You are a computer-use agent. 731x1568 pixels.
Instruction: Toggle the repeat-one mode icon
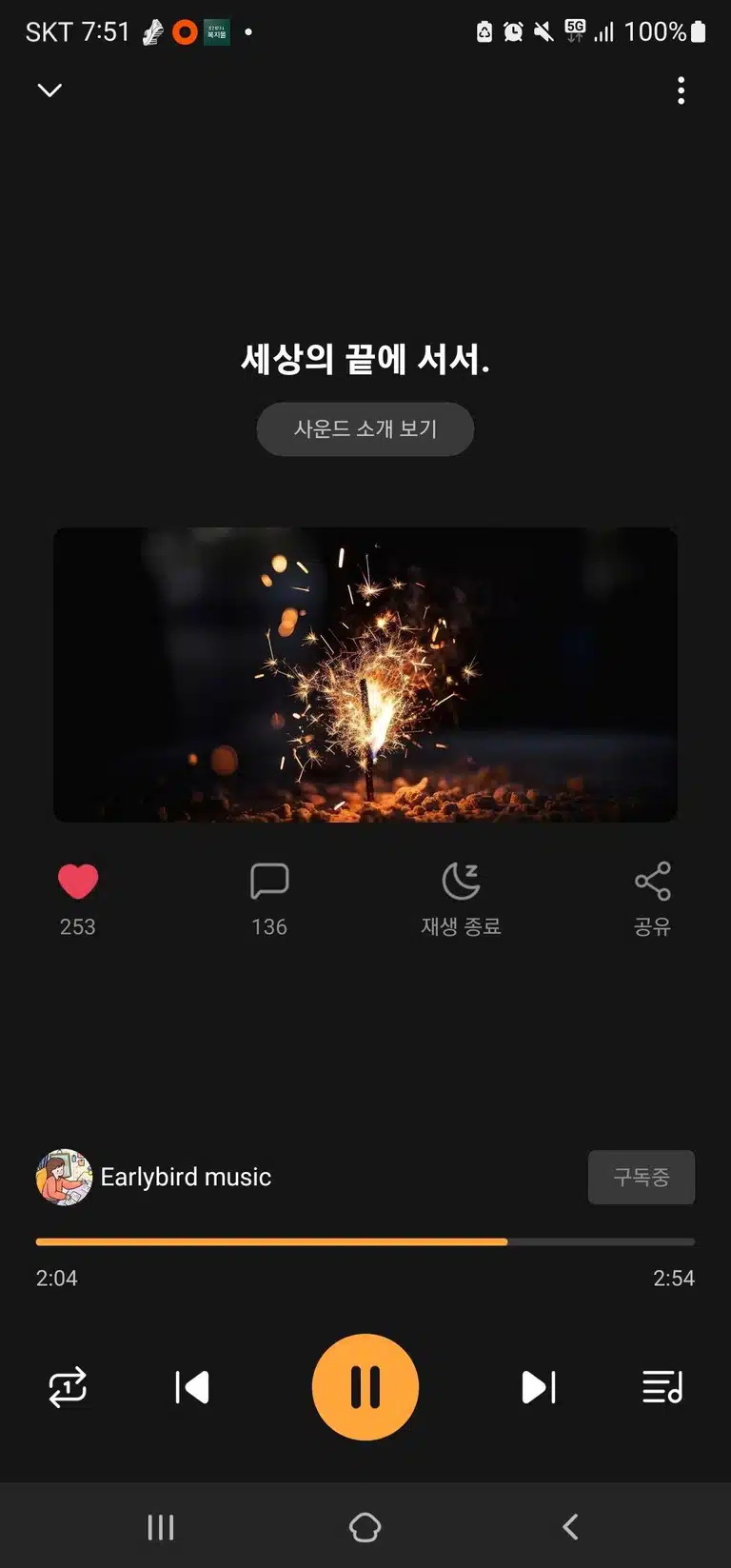68,1387
